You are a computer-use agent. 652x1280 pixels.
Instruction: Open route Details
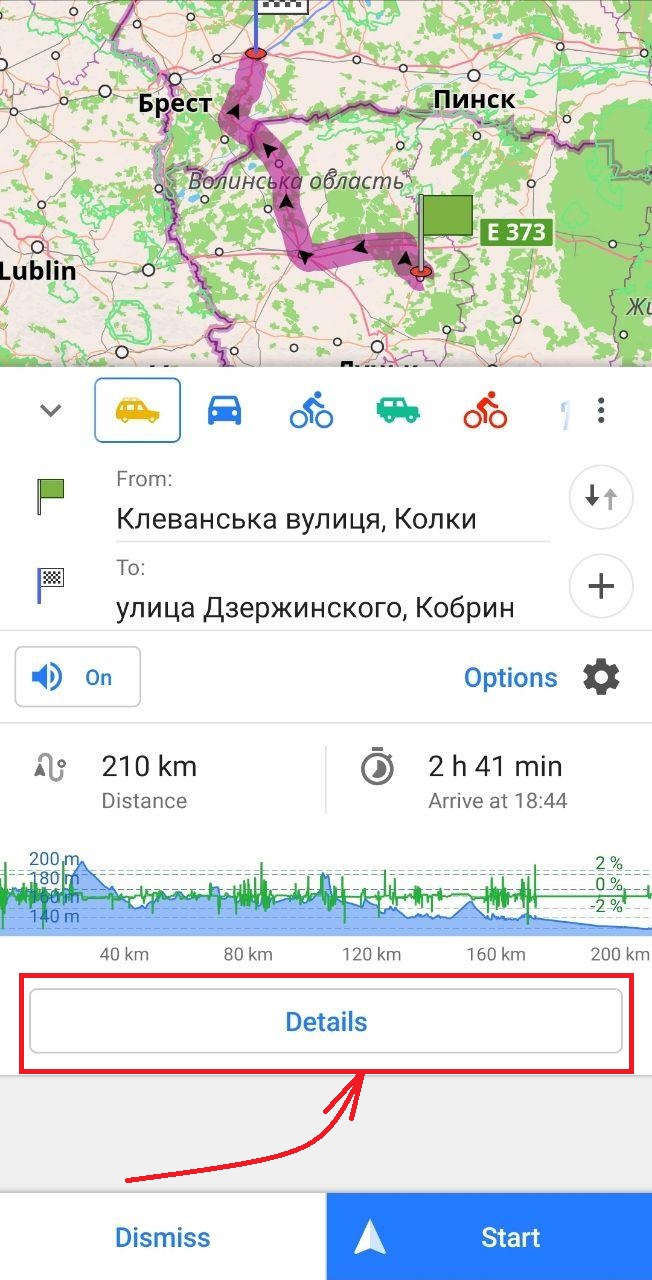tap(326, 1022)
